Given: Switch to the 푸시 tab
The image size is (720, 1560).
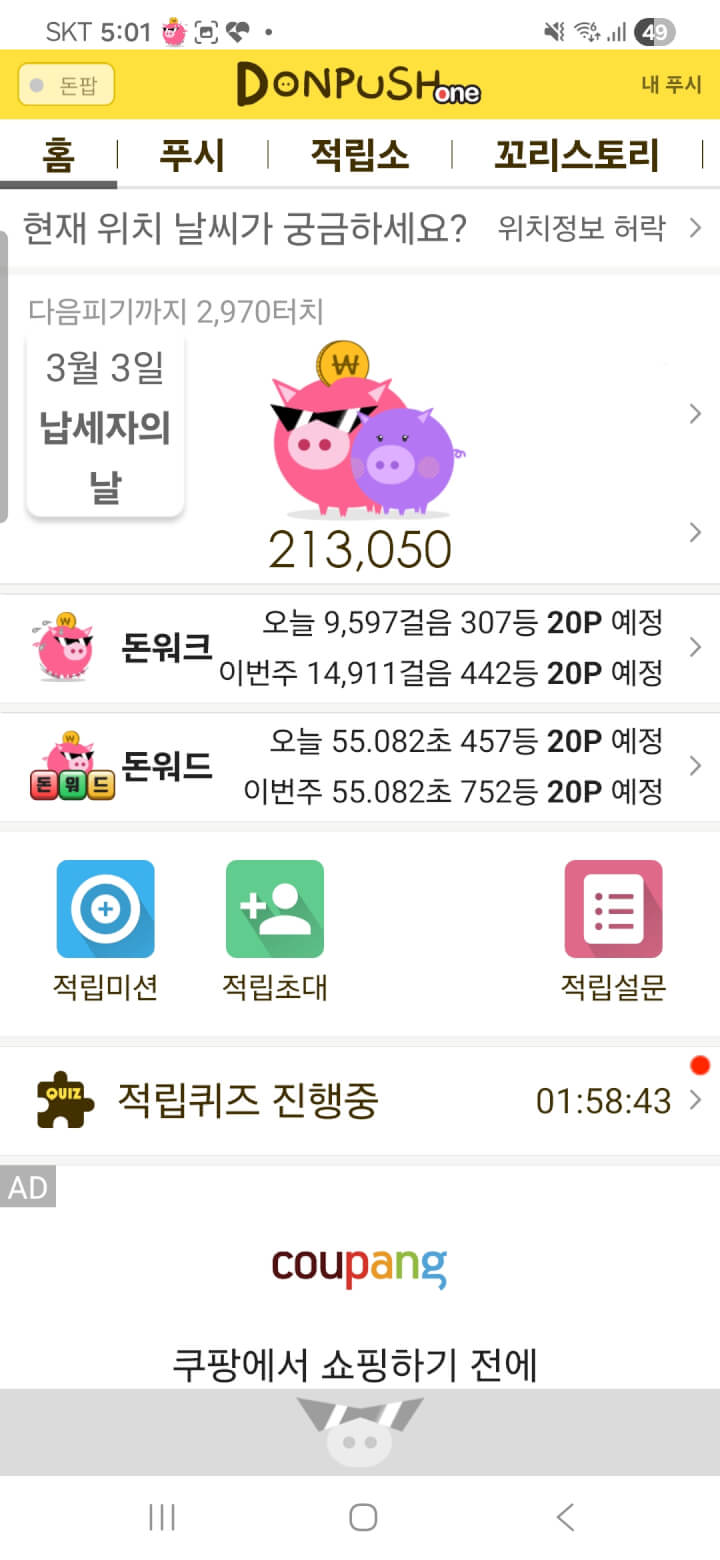Looking at the screenshot, I should tap(192, 156).
